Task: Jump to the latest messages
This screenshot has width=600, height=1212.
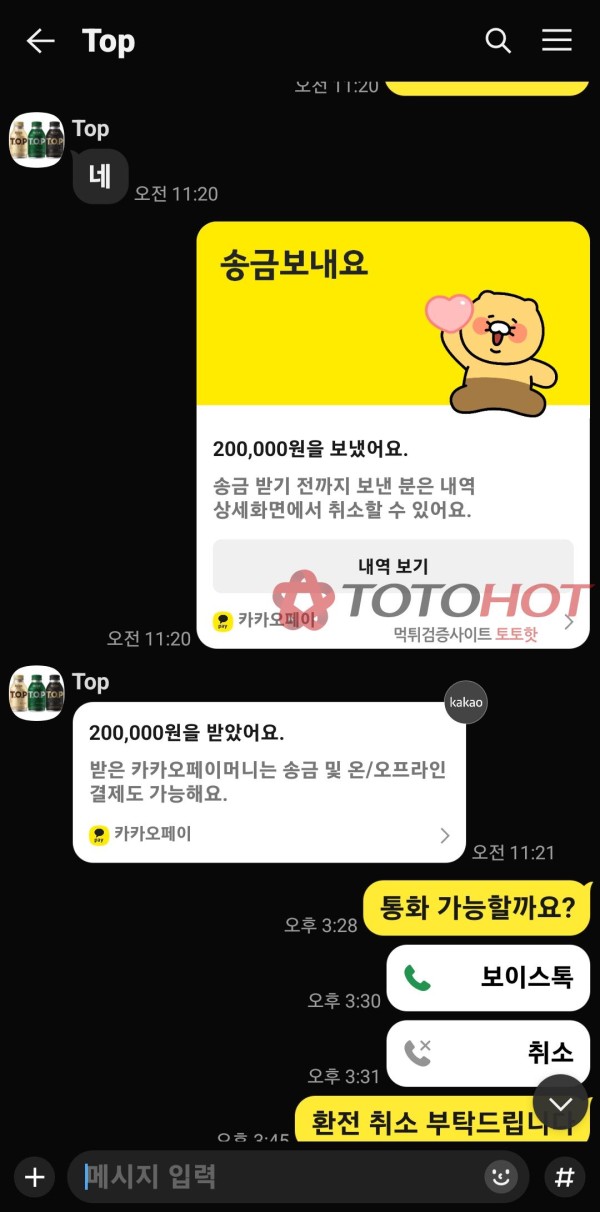Action: tap(560, 1103)
